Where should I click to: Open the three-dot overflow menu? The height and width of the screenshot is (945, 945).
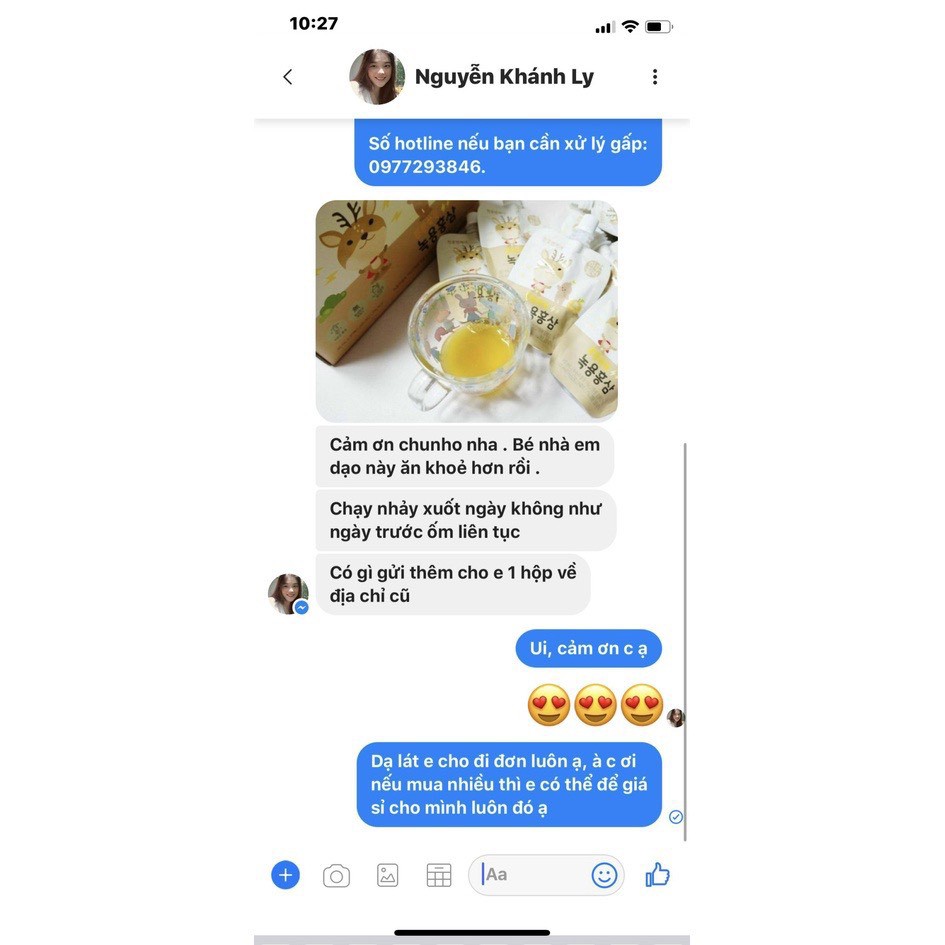coord(655,77)
